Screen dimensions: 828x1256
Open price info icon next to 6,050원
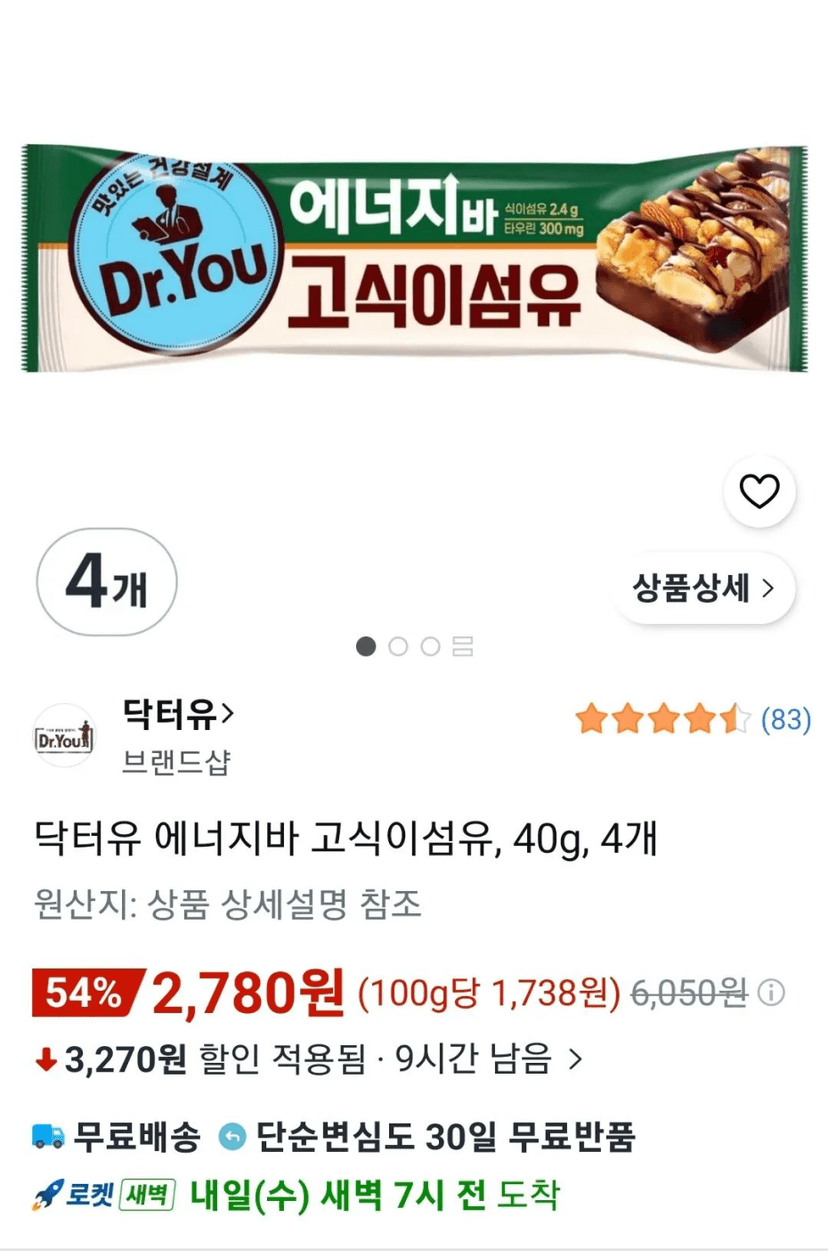point(771,993)
